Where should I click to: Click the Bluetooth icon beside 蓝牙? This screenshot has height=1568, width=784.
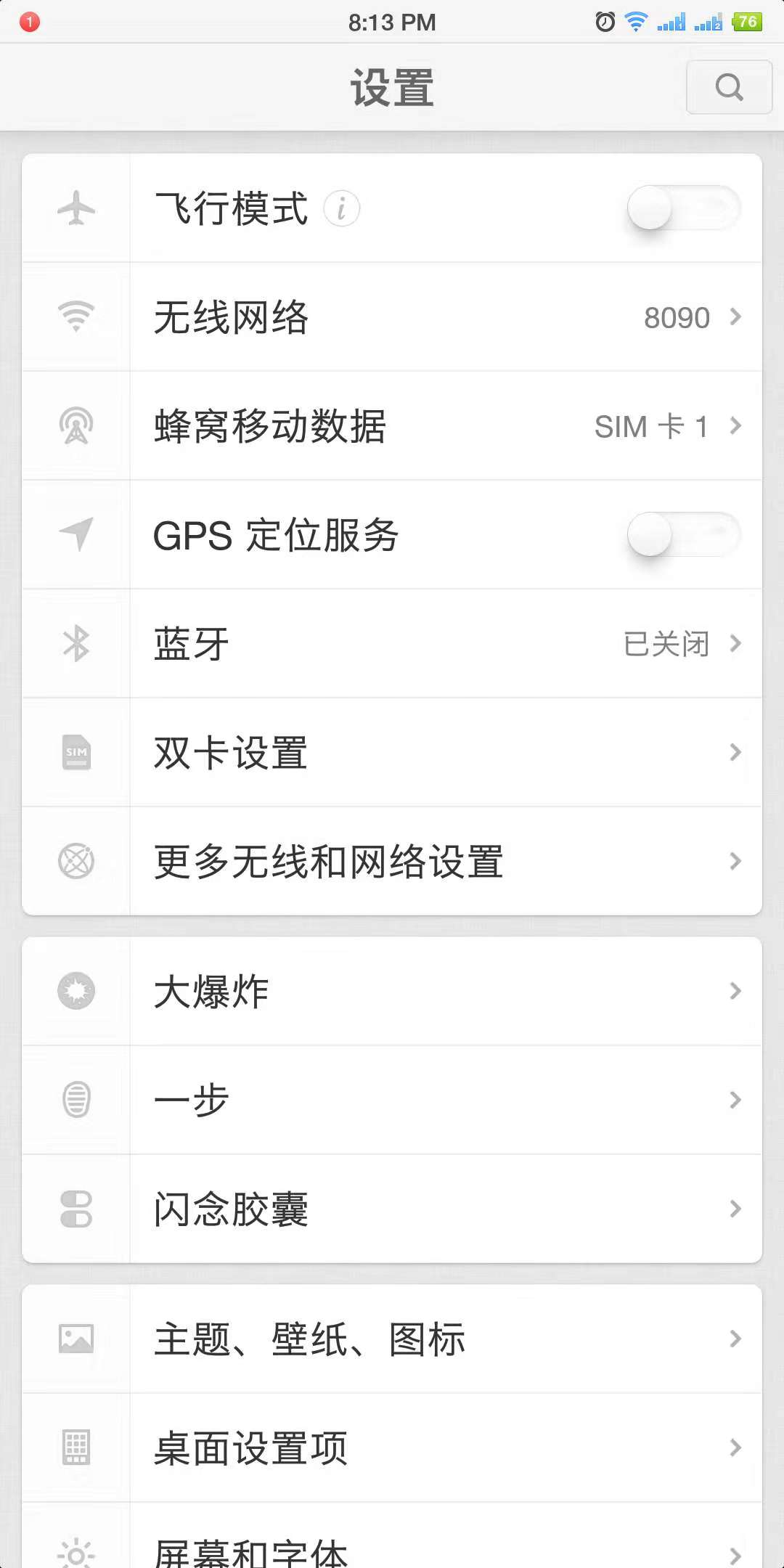click(75, 644)
